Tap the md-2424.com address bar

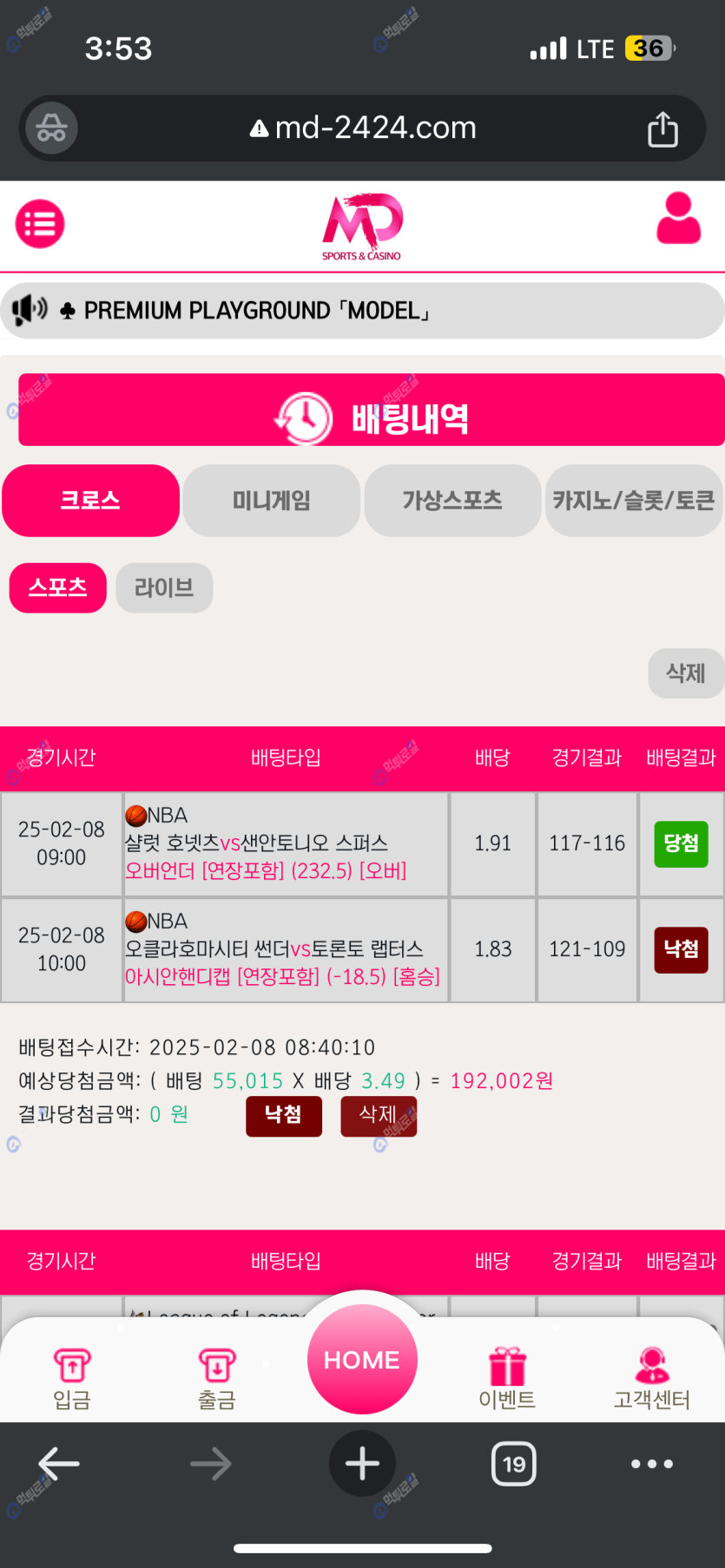click(x=363, y=128)
